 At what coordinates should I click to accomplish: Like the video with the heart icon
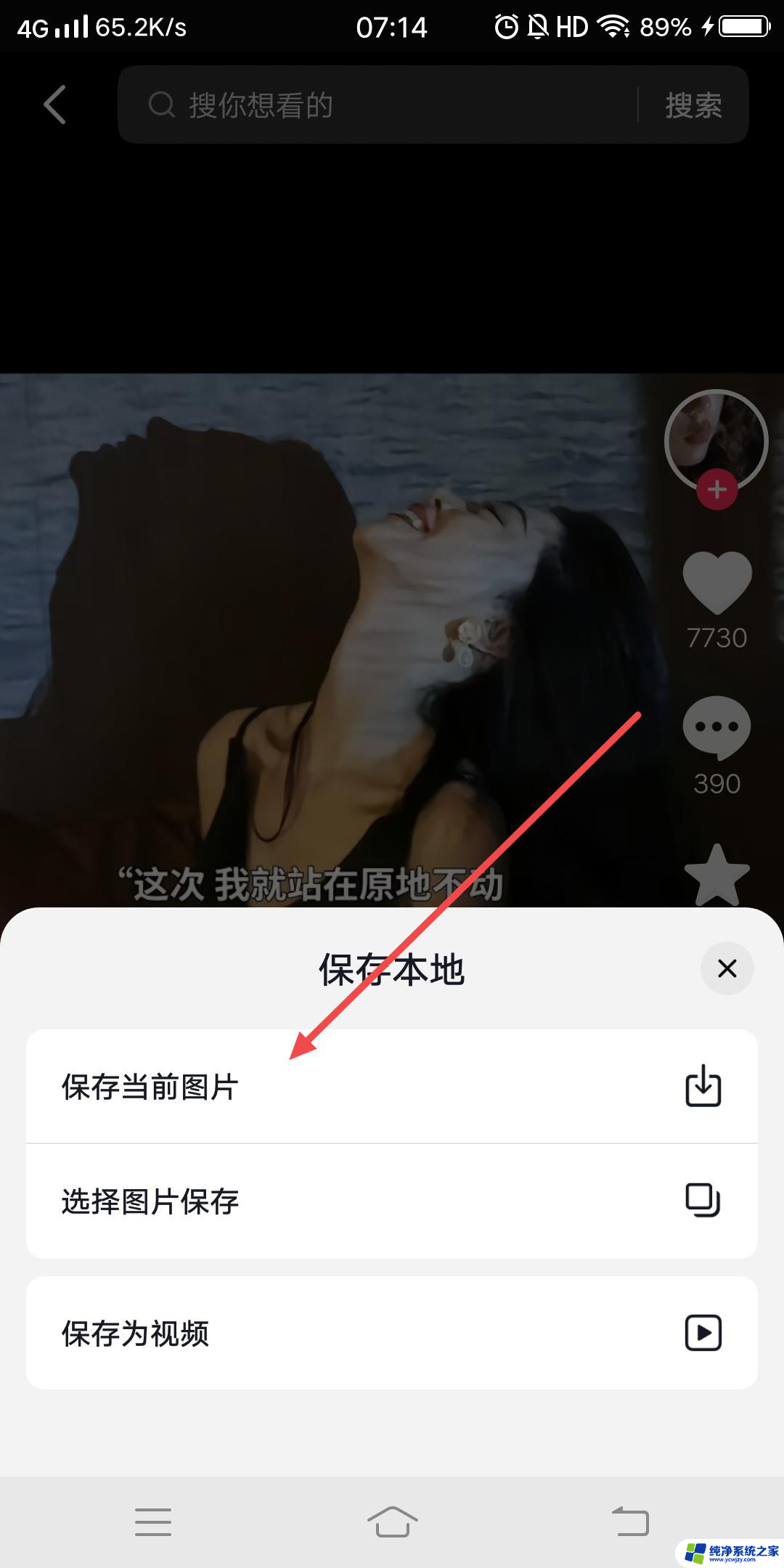[x=716, y=582]
